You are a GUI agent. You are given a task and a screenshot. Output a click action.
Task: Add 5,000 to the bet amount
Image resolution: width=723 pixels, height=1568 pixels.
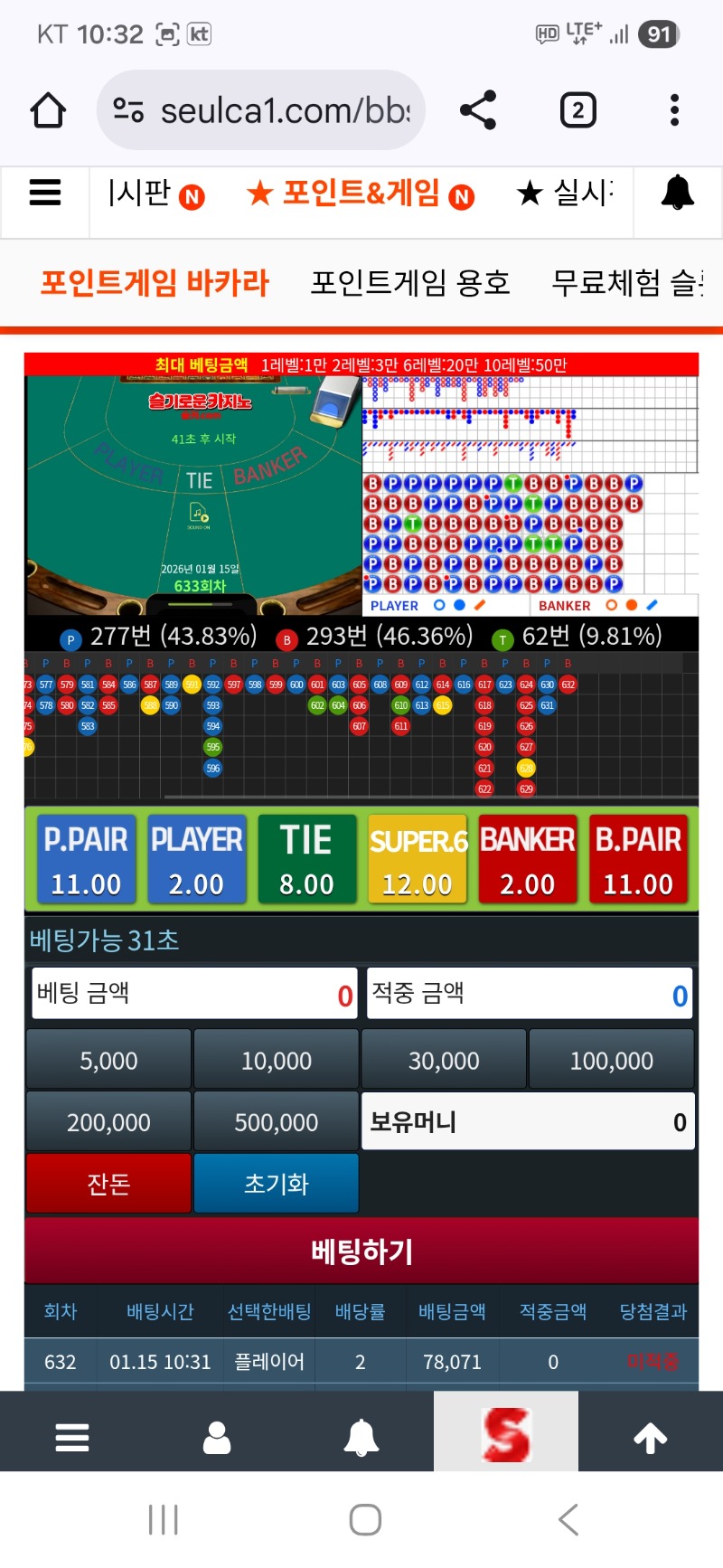pyautogui.click(x=108, y=1060)
